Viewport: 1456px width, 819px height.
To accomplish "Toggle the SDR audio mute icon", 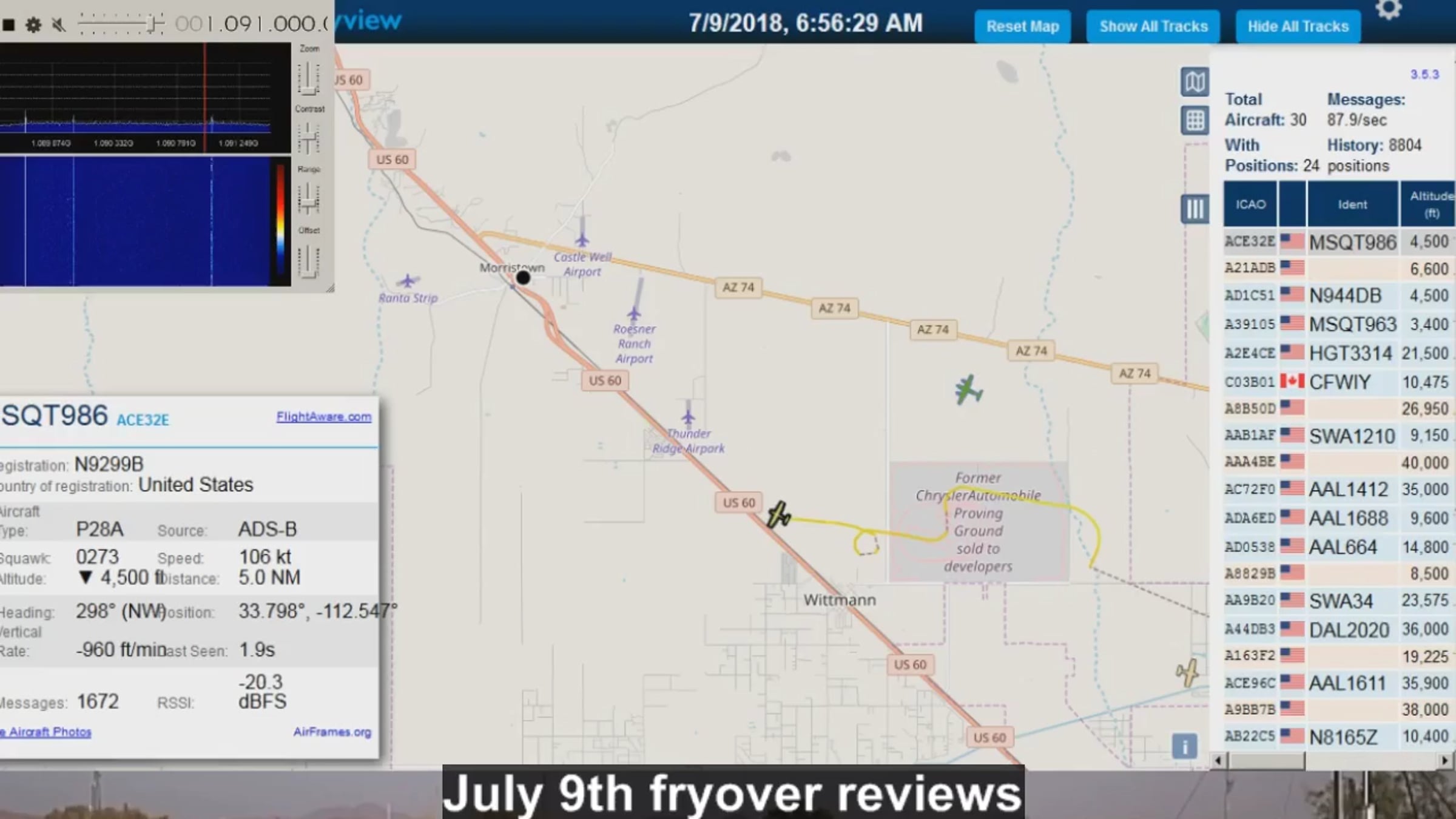I will pos(58,25).
